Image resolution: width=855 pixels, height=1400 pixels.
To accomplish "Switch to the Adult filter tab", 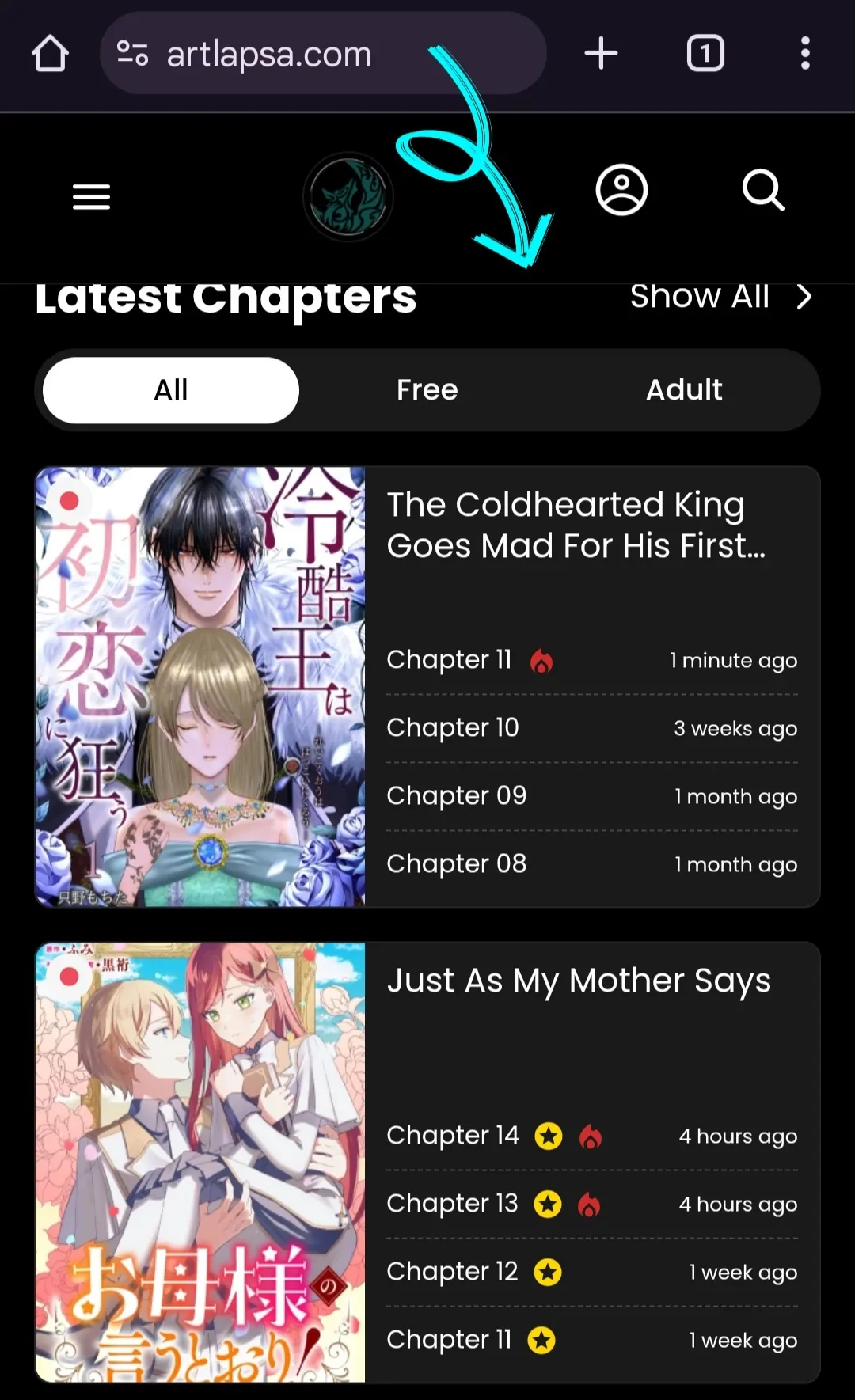I will pos(684,390).
